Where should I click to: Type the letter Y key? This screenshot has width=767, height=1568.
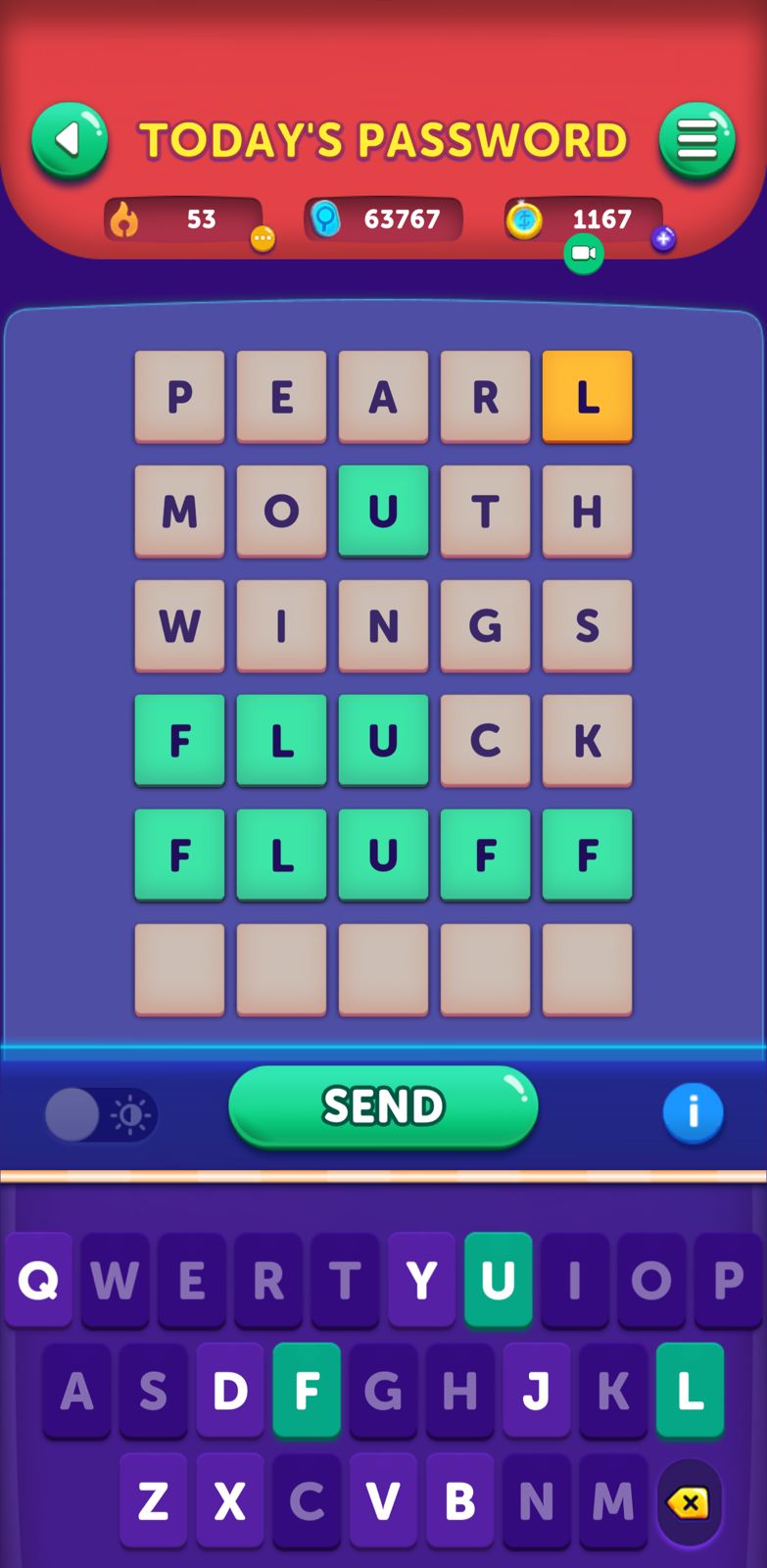click(421, 1279)
